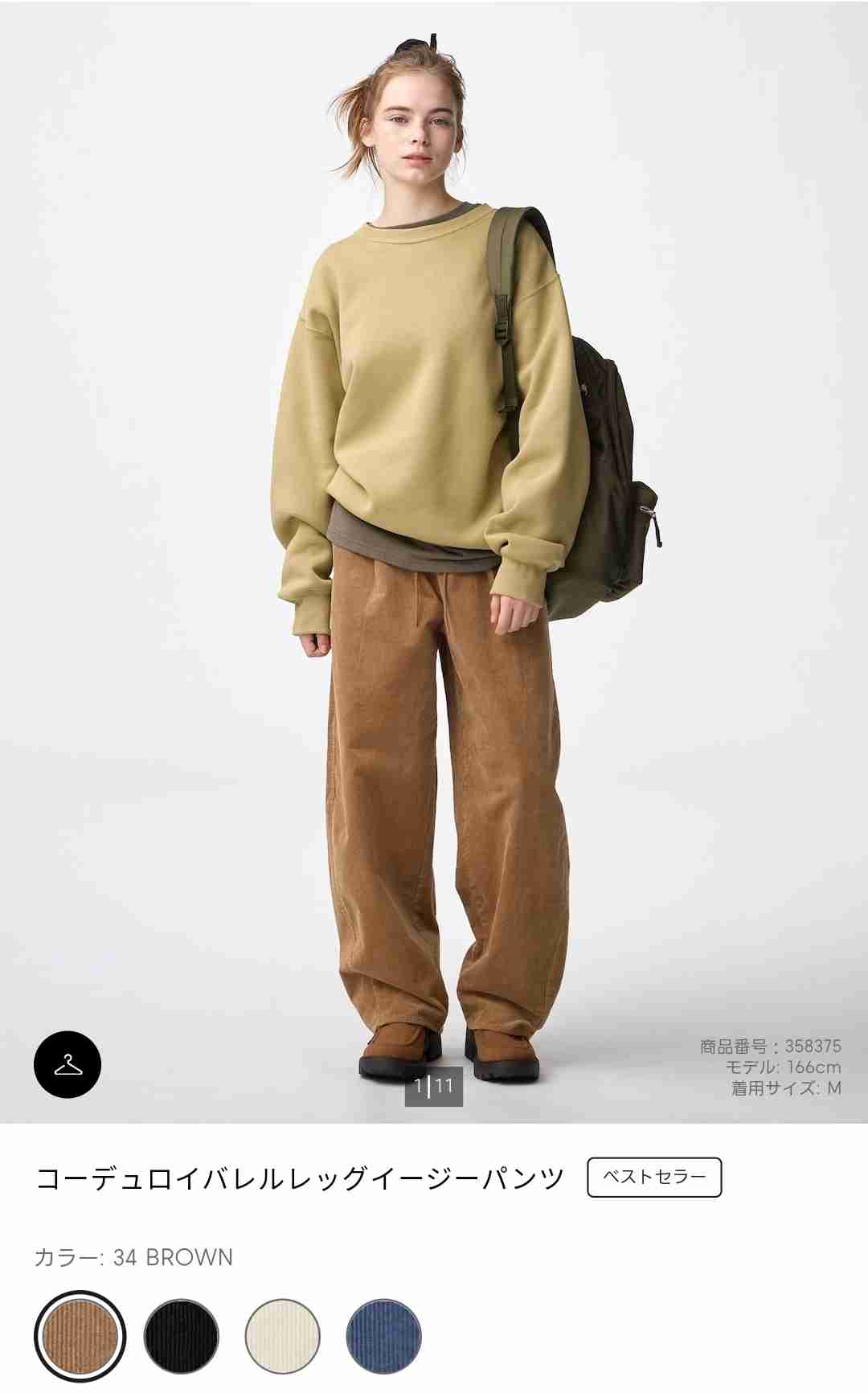Image resolution: width=868 pixels, height=1393 pixels.
Task: Tap the ベストセラー badge
Action: pyautogui.click(x=654, y=1178)
